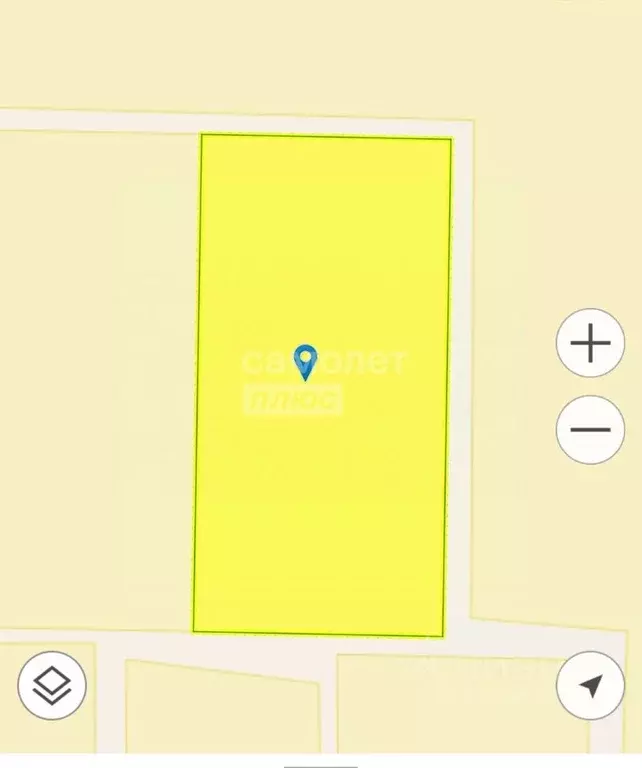
Task: Center map on my location
Action: click(x=590, y=685)
